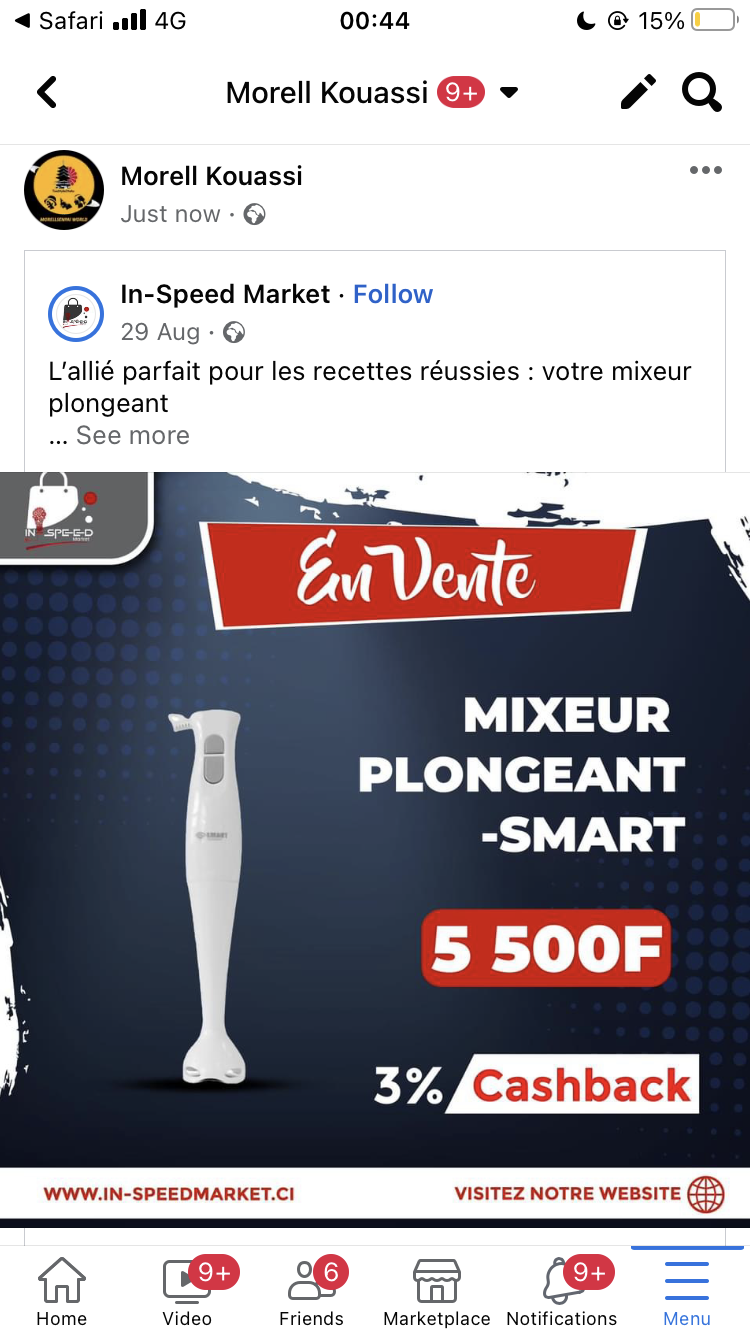Screen dimensions: 750x1334
Task: Switch to the Video tab
Action: [x=187, y=1292]
